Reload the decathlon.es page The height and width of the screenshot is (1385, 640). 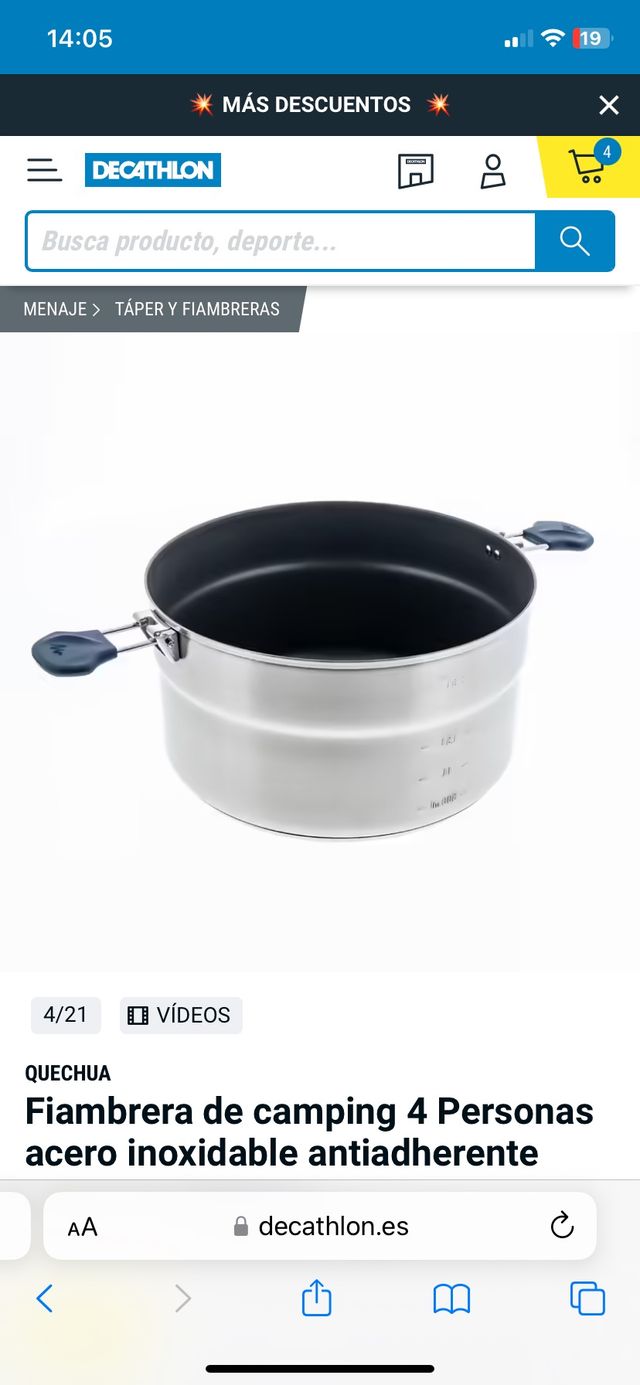point(562,1225)
